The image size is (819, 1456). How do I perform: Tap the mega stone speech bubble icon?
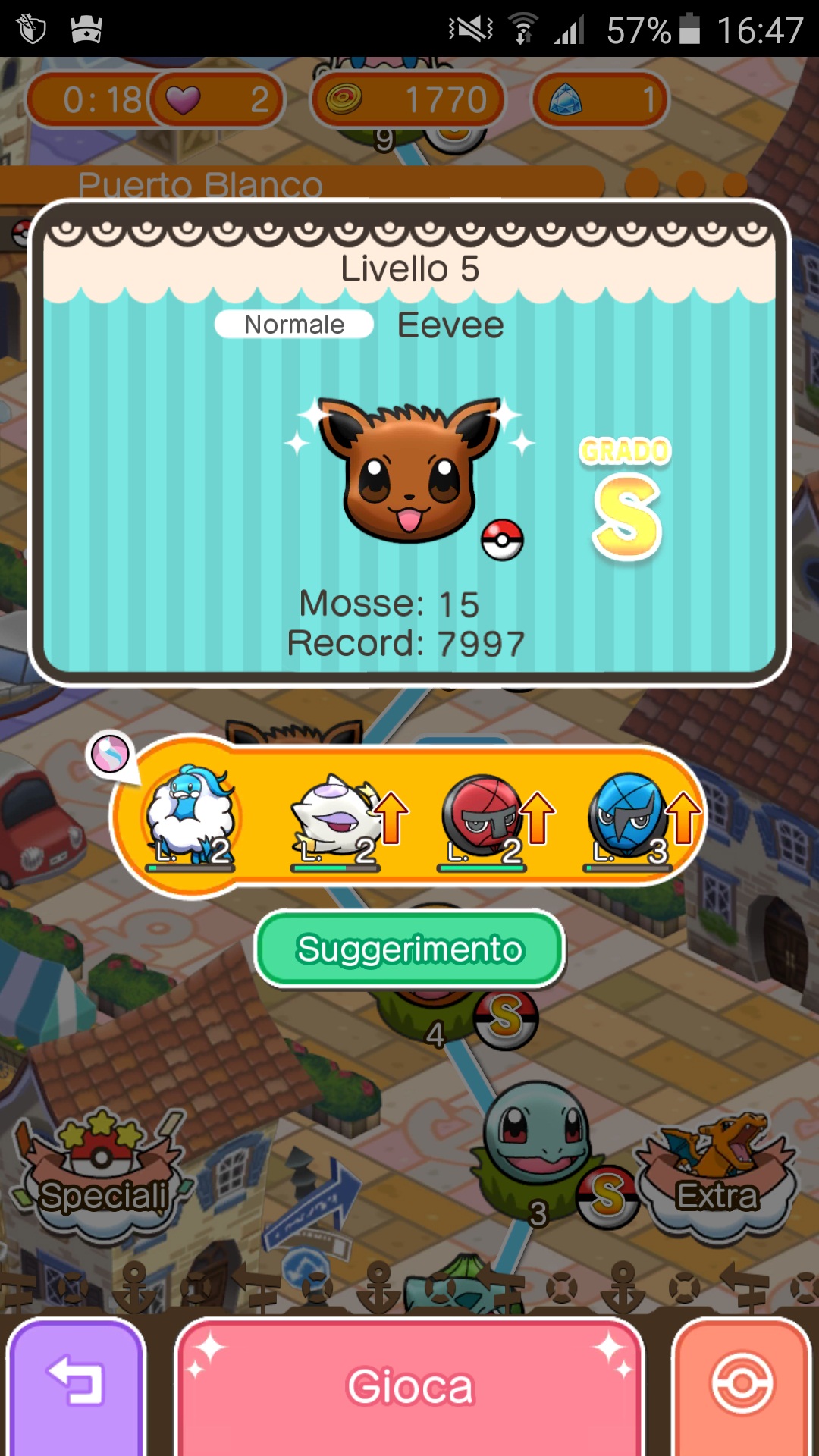point(111,754)
